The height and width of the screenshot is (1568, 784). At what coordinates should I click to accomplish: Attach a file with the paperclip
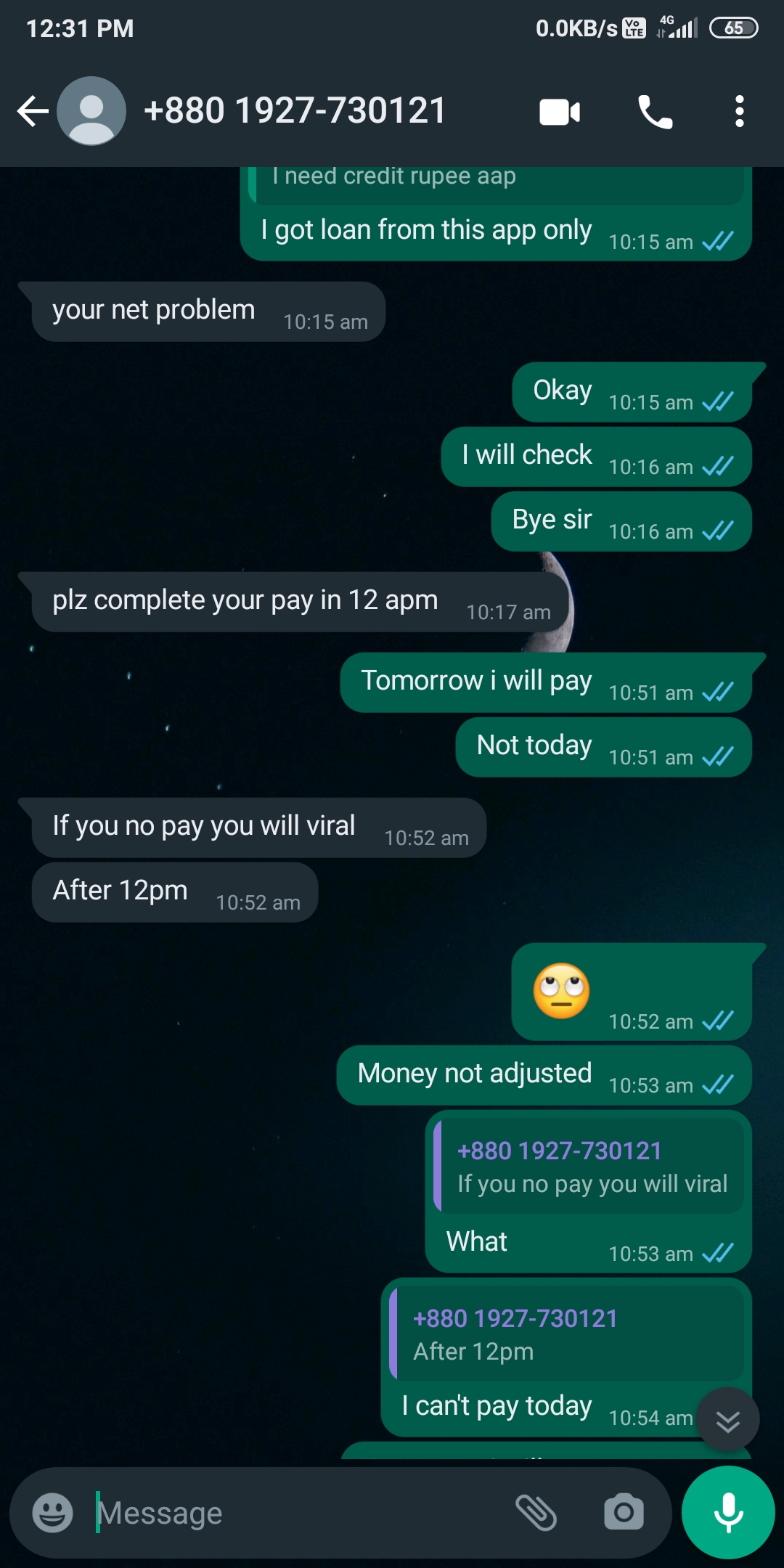point(536,1513)
